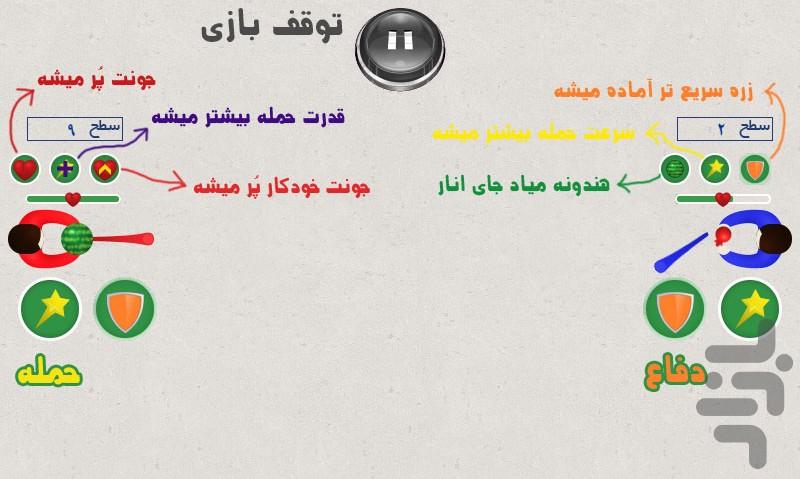Enable auto-heal for the red player

coord(104,169)
